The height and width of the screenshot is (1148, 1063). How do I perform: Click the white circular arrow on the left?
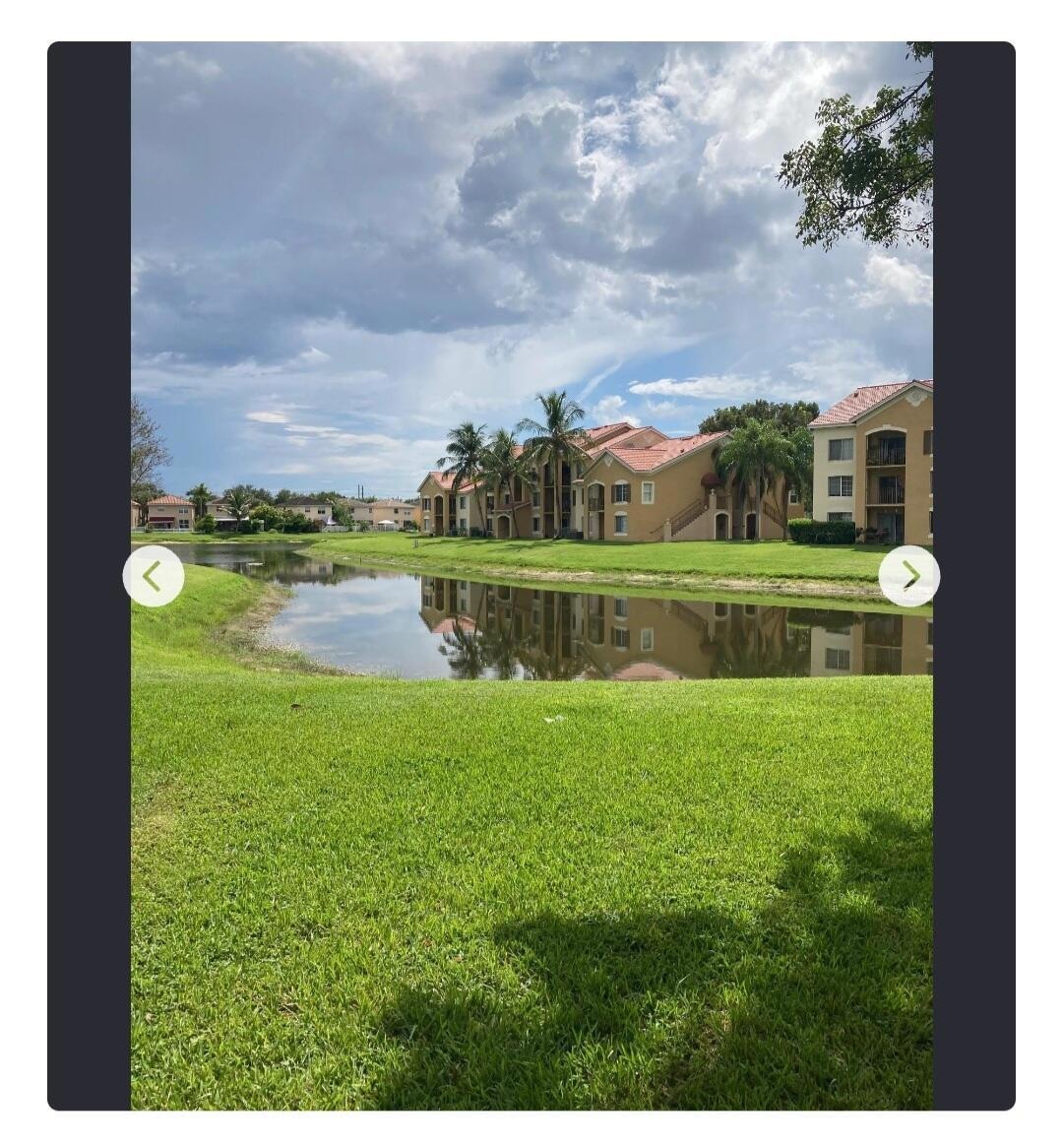[x=155, y=577]
